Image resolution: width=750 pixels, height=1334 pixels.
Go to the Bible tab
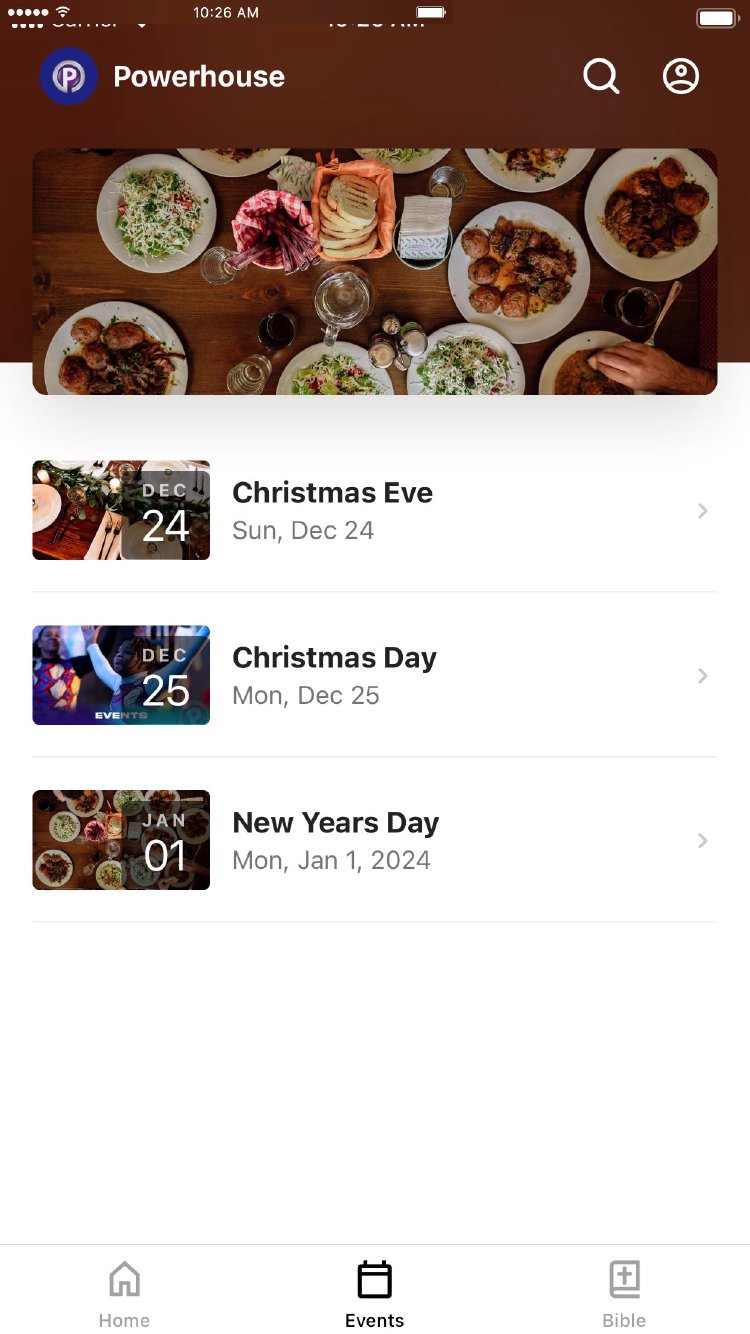[x=624, y=1294]
